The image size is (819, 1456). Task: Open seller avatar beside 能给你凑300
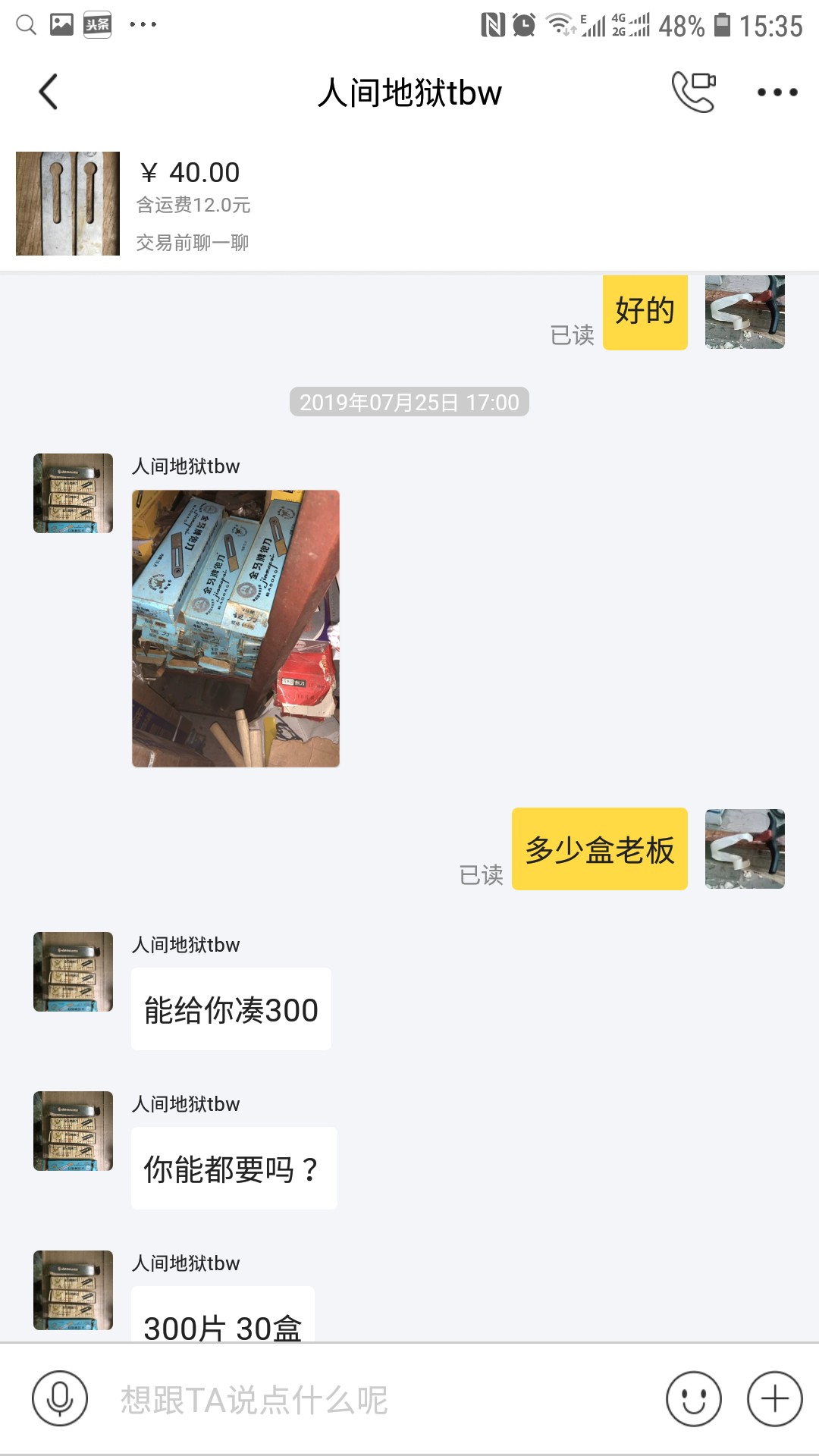[73, 971]
